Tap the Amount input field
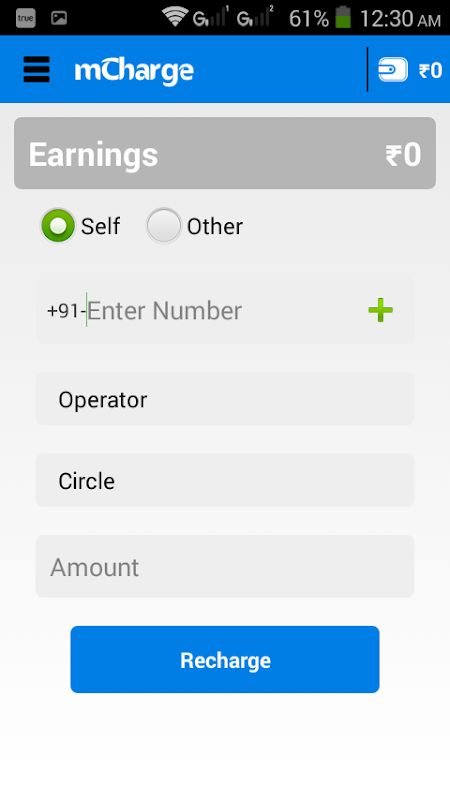The image size is (450, 800). pos(224,566)
